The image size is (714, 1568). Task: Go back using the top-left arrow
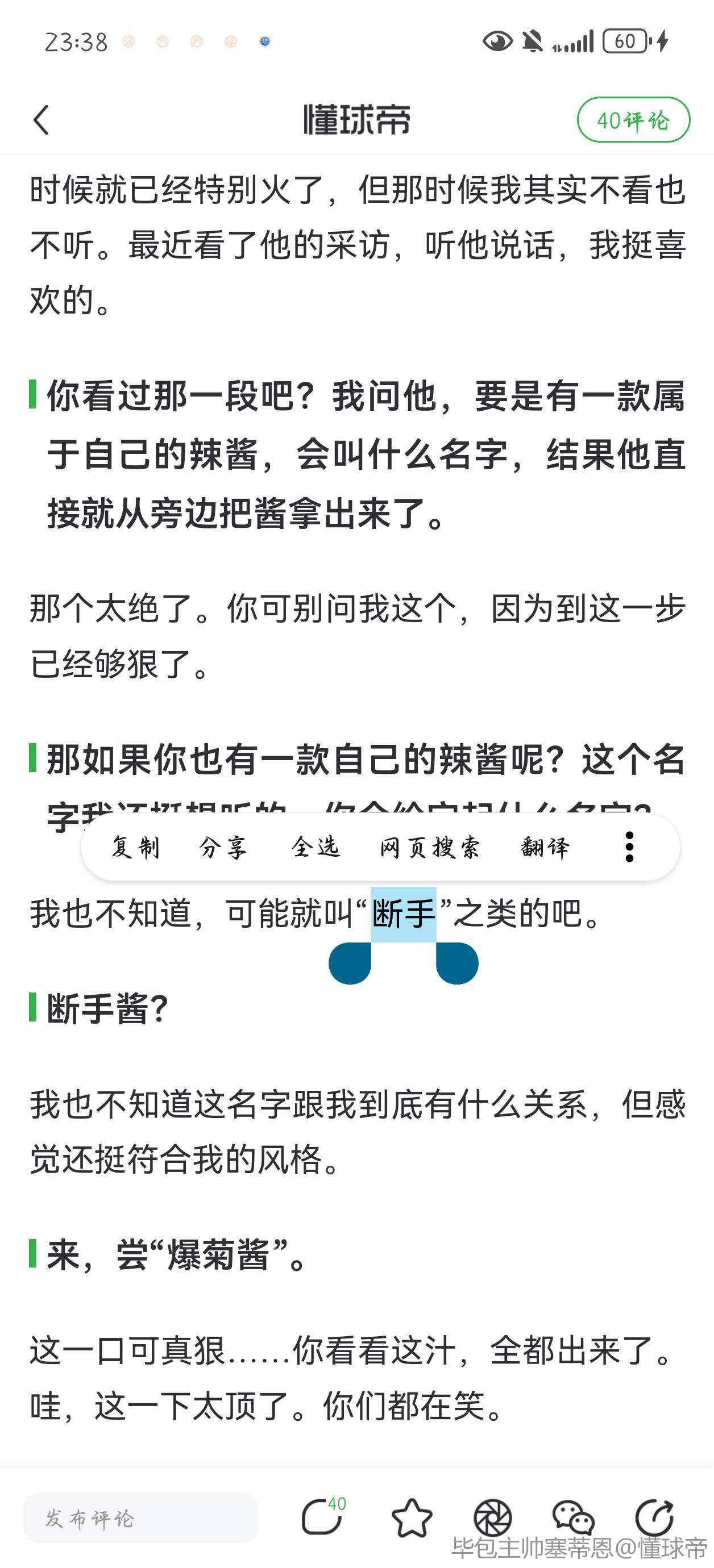tap(41, 119)
